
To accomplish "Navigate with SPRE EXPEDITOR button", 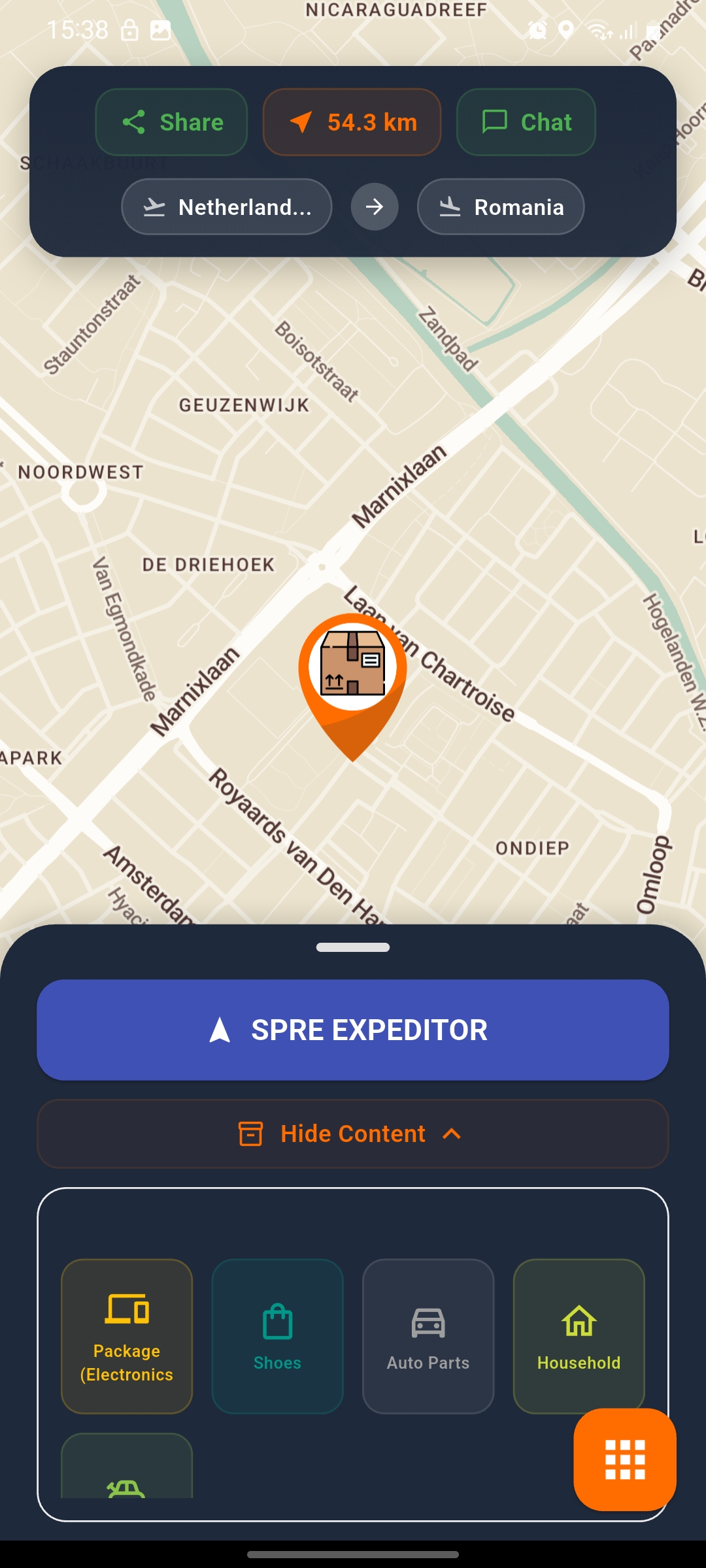I will pyautogui.click(x=353, y=1030).
